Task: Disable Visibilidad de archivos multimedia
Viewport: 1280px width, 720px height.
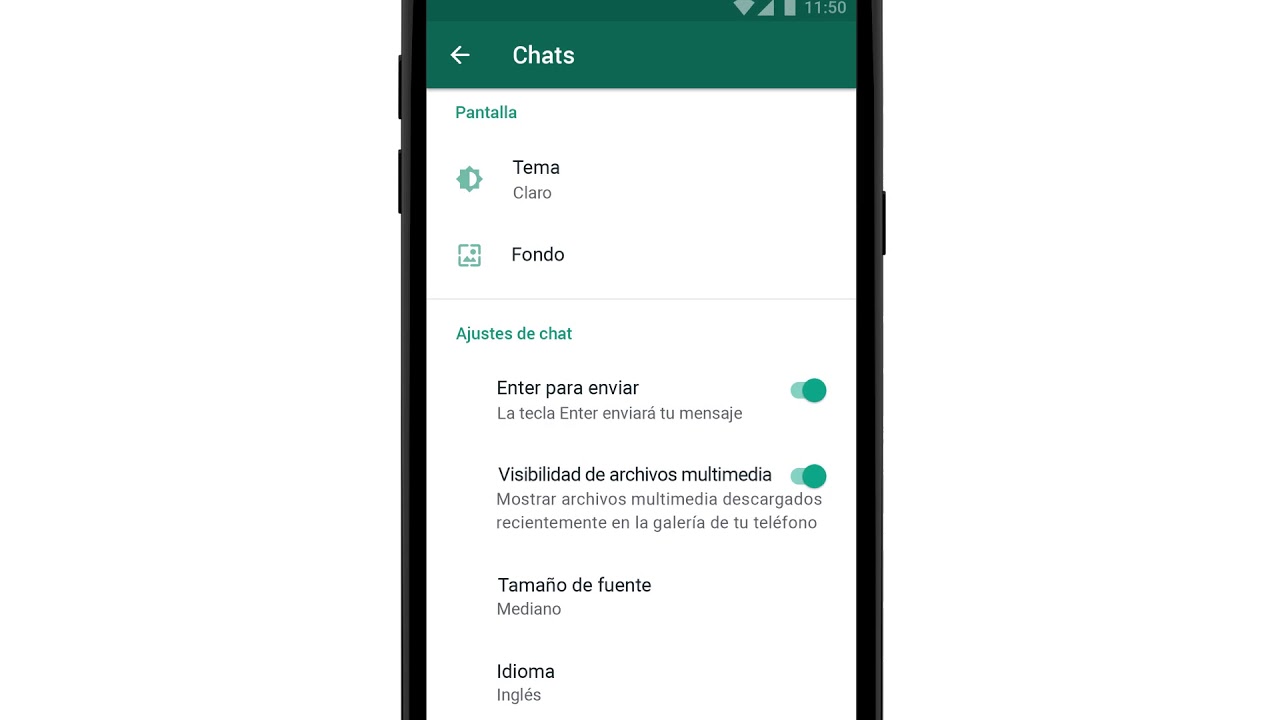Action: coord(808,477)
